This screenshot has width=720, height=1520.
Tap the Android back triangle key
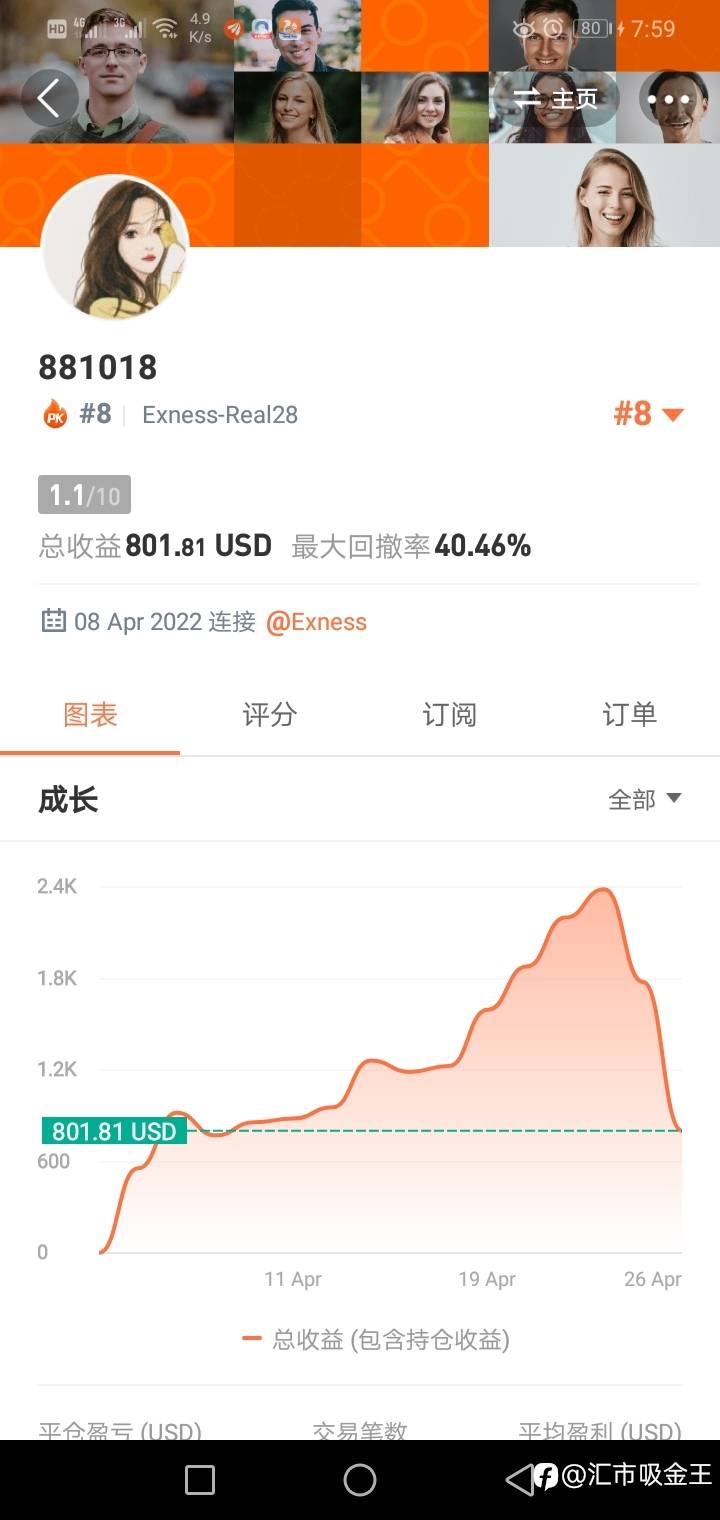pos(518,1479)
